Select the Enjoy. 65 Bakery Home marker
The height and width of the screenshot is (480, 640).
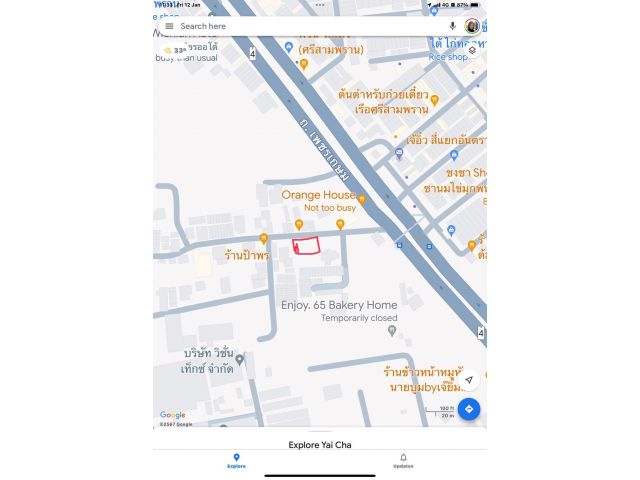point(392,330)
